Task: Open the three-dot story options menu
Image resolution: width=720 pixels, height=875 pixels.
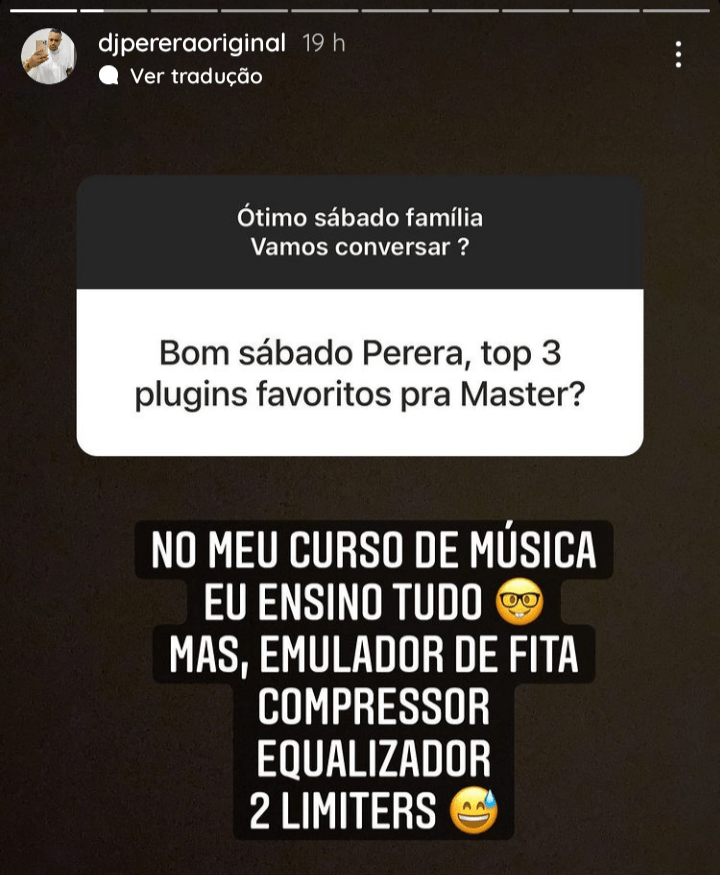Action: pyautogui.click(x=678, y=55)
